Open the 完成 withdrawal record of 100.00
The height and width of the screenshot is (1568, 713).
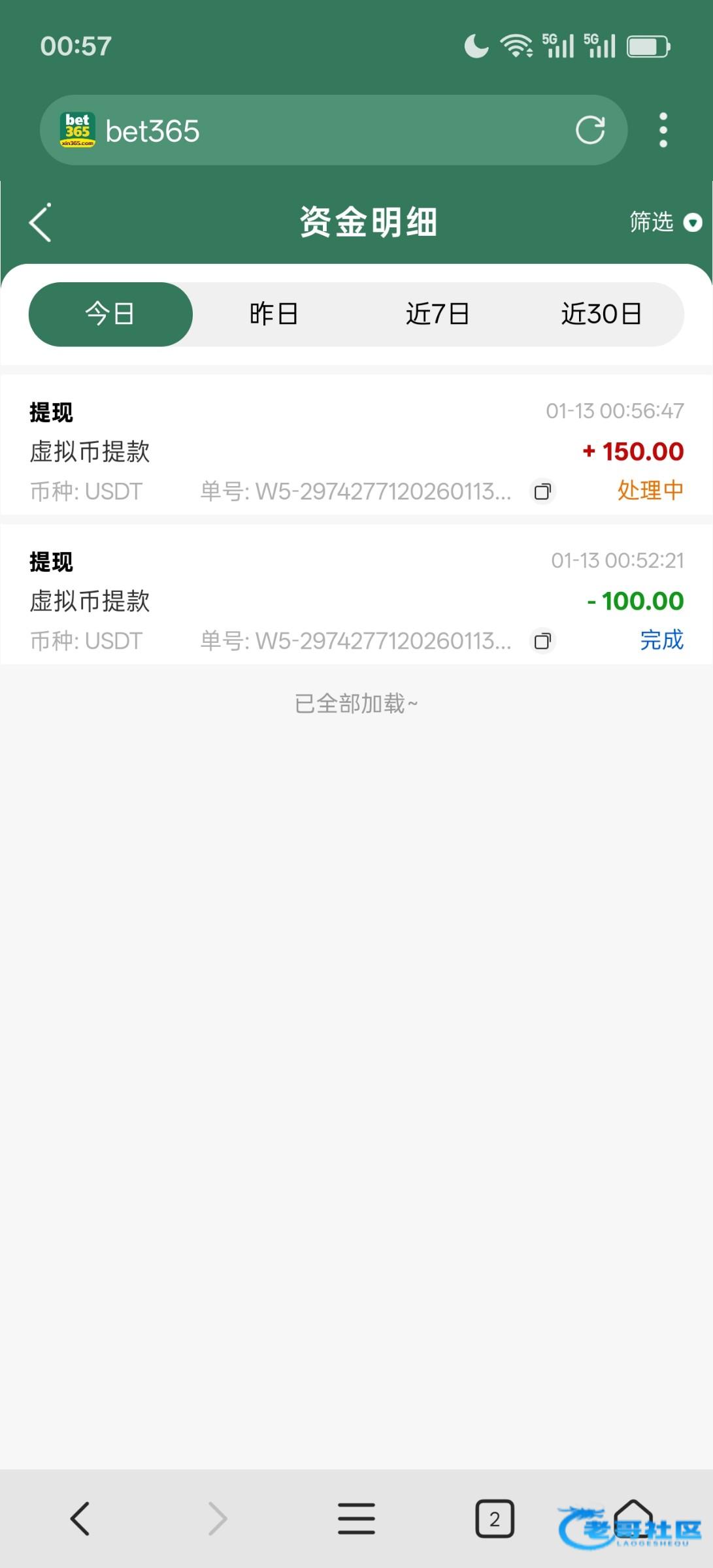(356, 600)
